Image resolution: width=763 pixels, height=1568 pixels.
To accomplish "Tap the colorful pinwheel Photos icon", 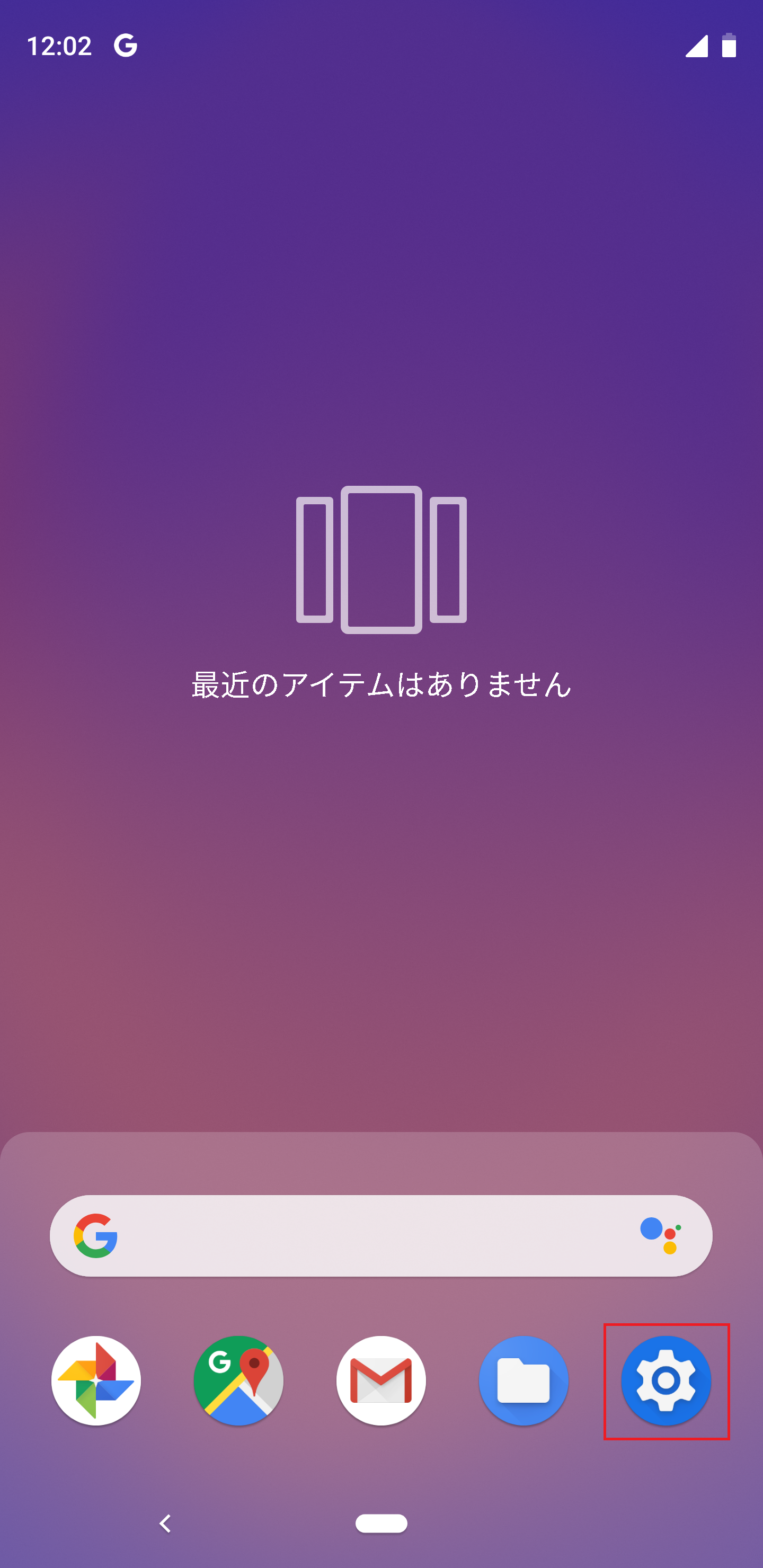I will point(97,1380).
